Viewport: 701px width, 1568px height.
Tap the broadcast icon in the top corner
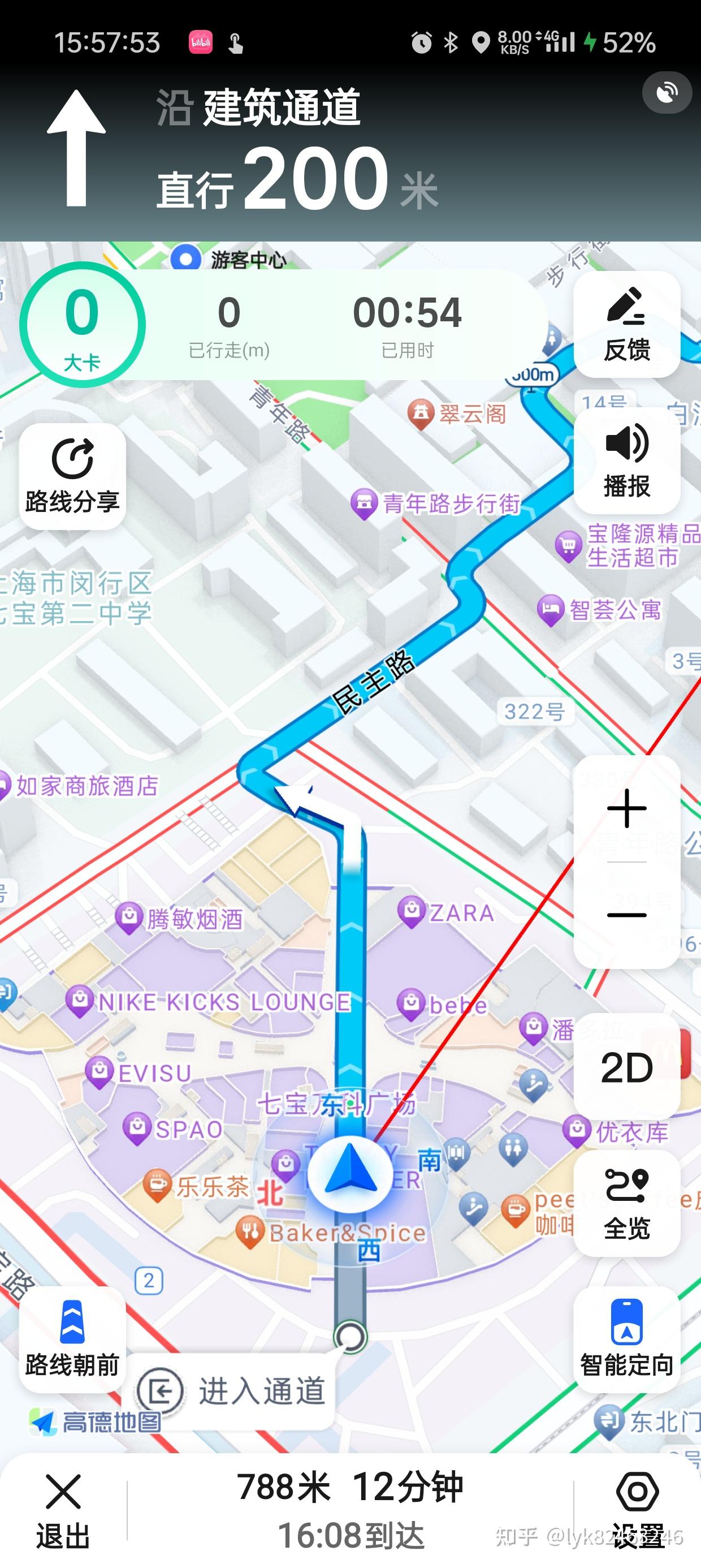tap(667, 93)
